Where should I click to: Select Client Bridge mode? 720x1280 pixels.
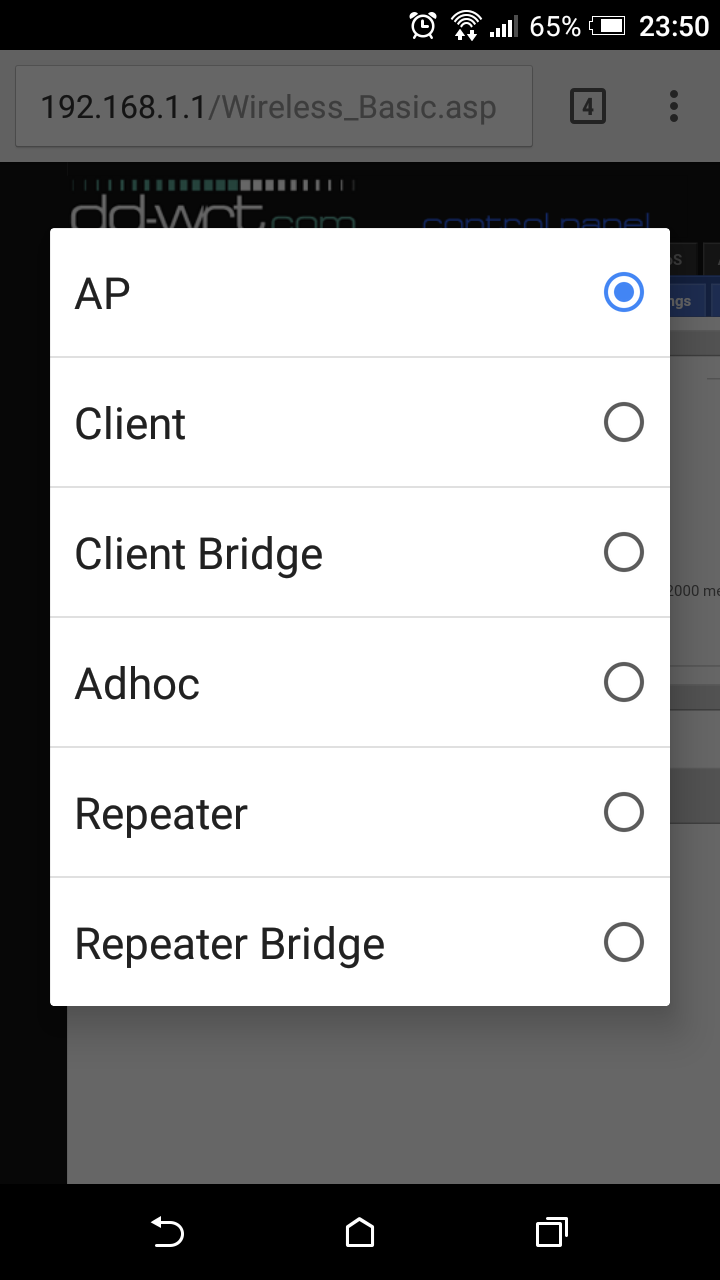point(360,553)
